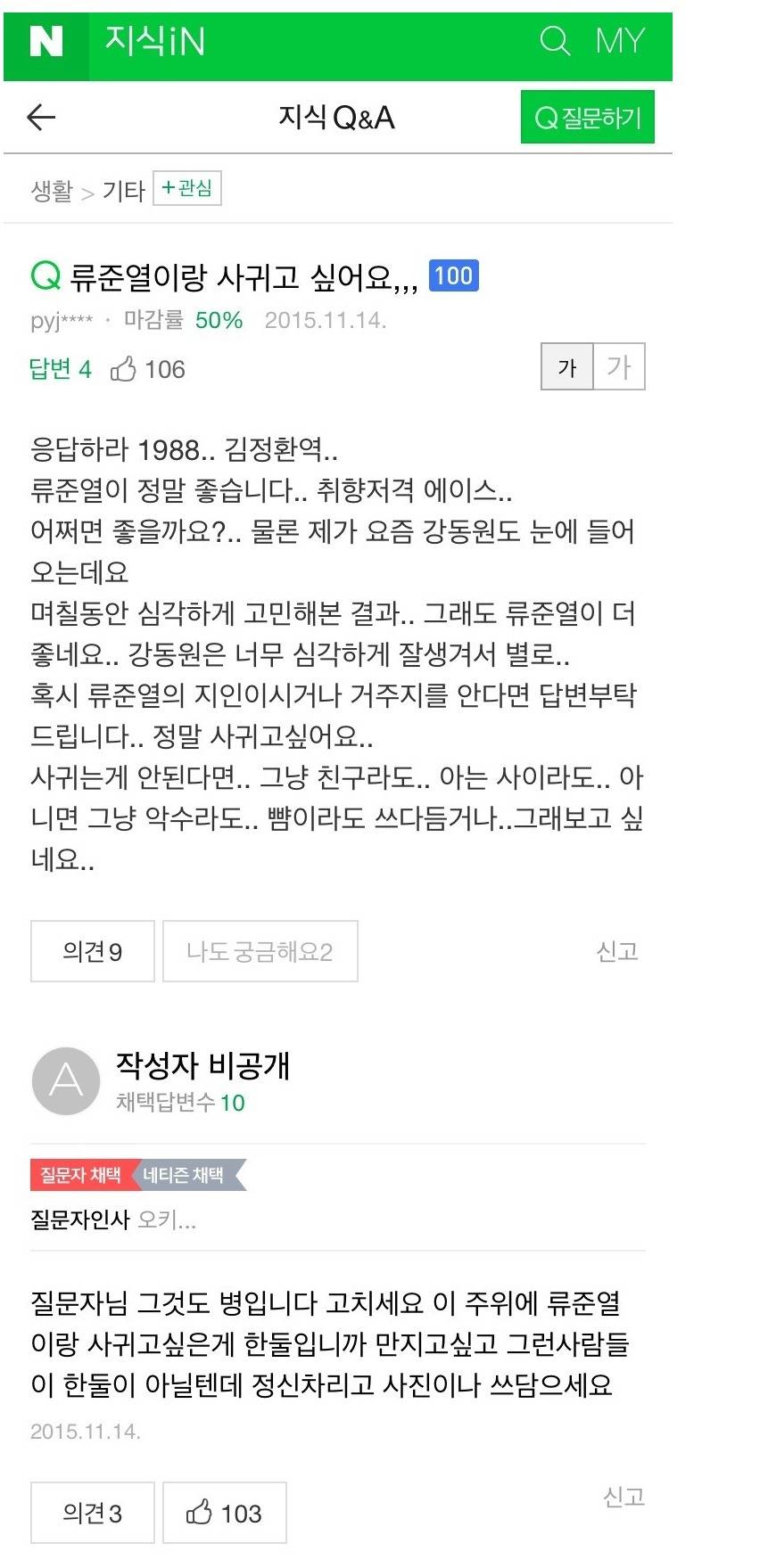Toggle 나도 궁금해요 on the question

260,951
